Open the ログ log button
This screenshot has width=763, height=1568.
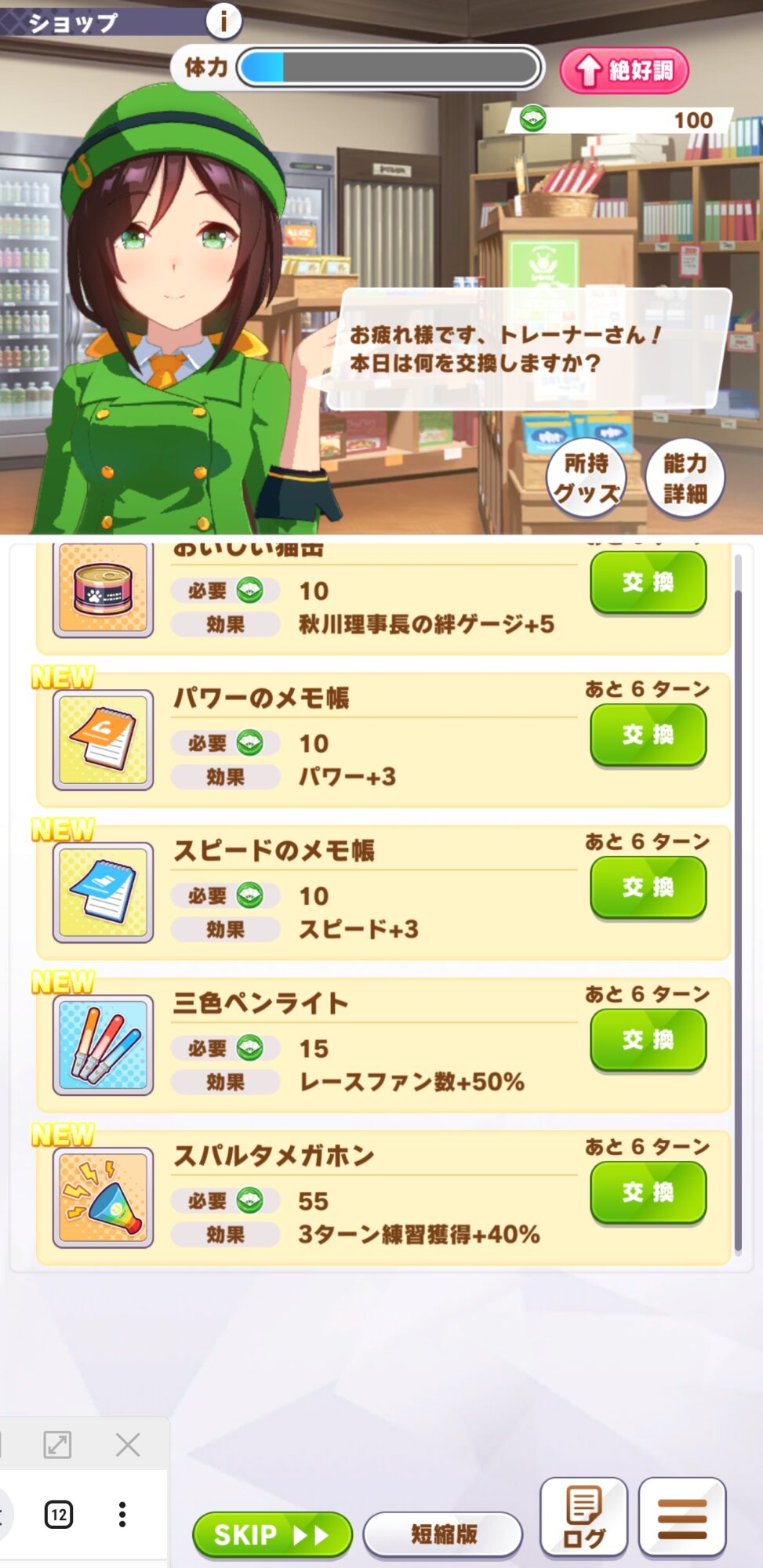584,1517
